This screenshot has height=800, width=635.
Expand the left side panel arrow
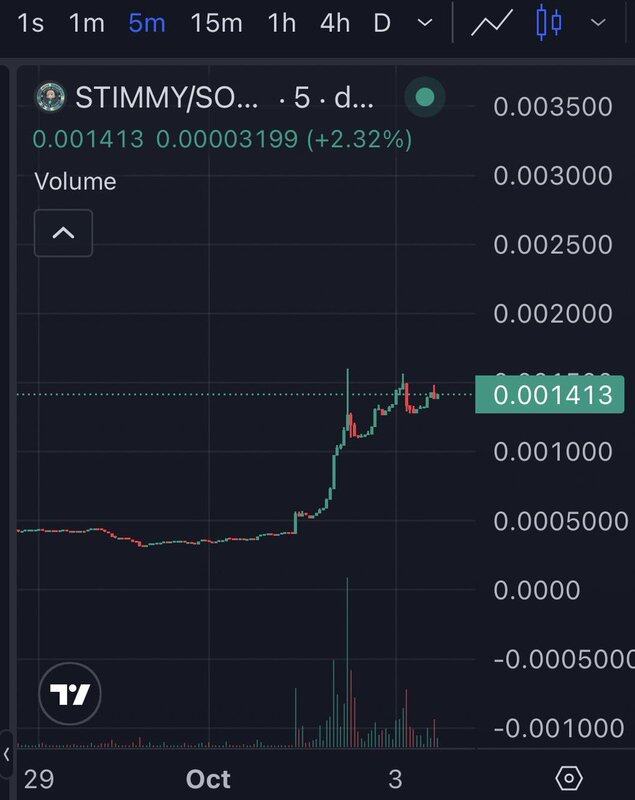pyautogui.click(x=6, y=753)
